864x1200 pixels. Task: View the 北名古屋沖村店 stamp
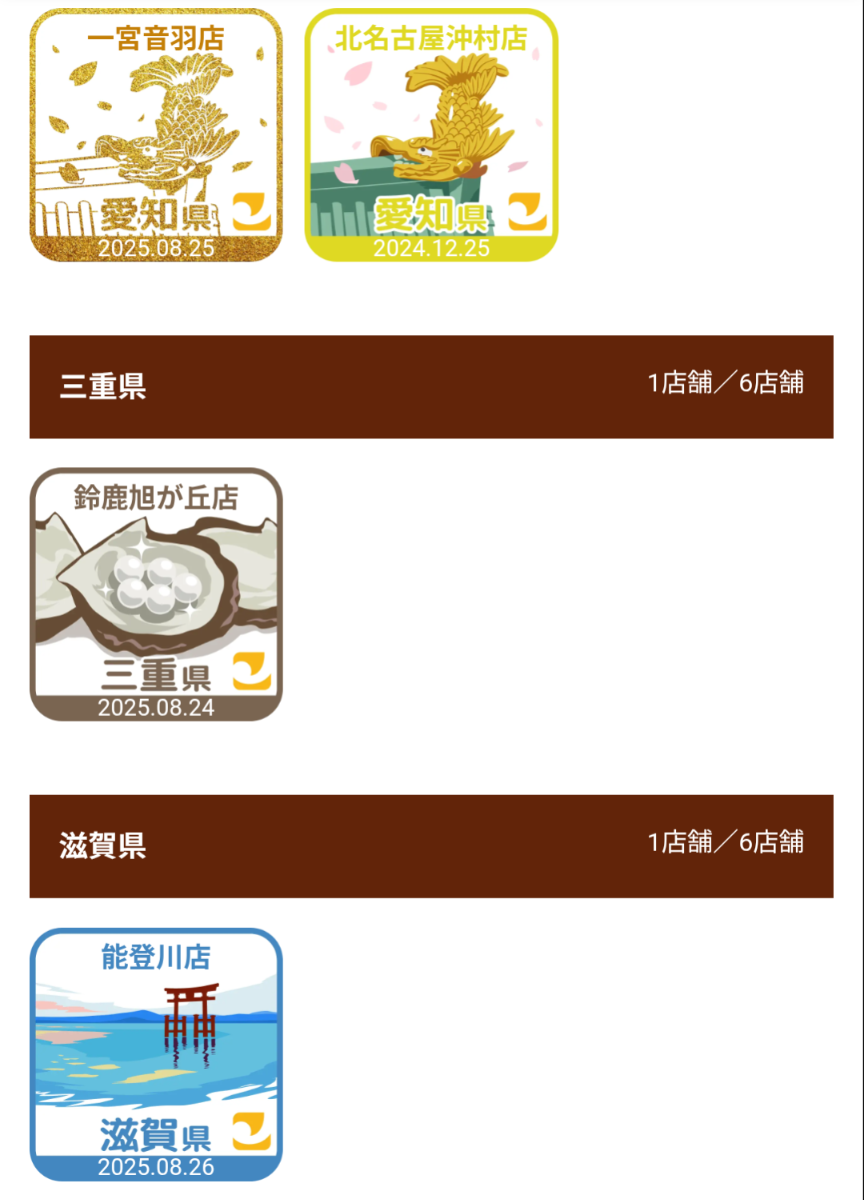(431, 136)
